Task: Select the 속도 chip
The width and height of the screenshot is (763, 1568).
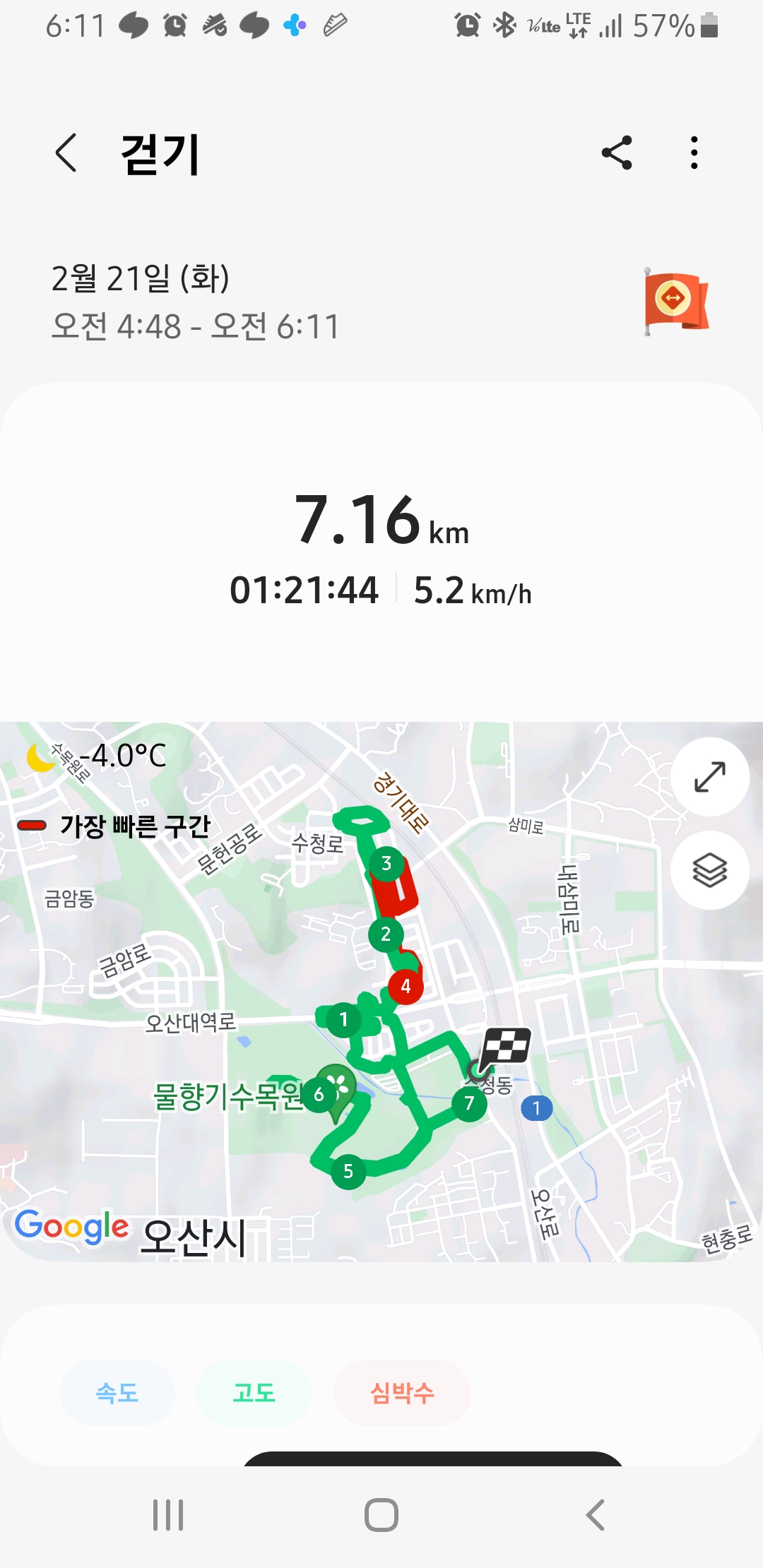Action: tap(117, 1393)
